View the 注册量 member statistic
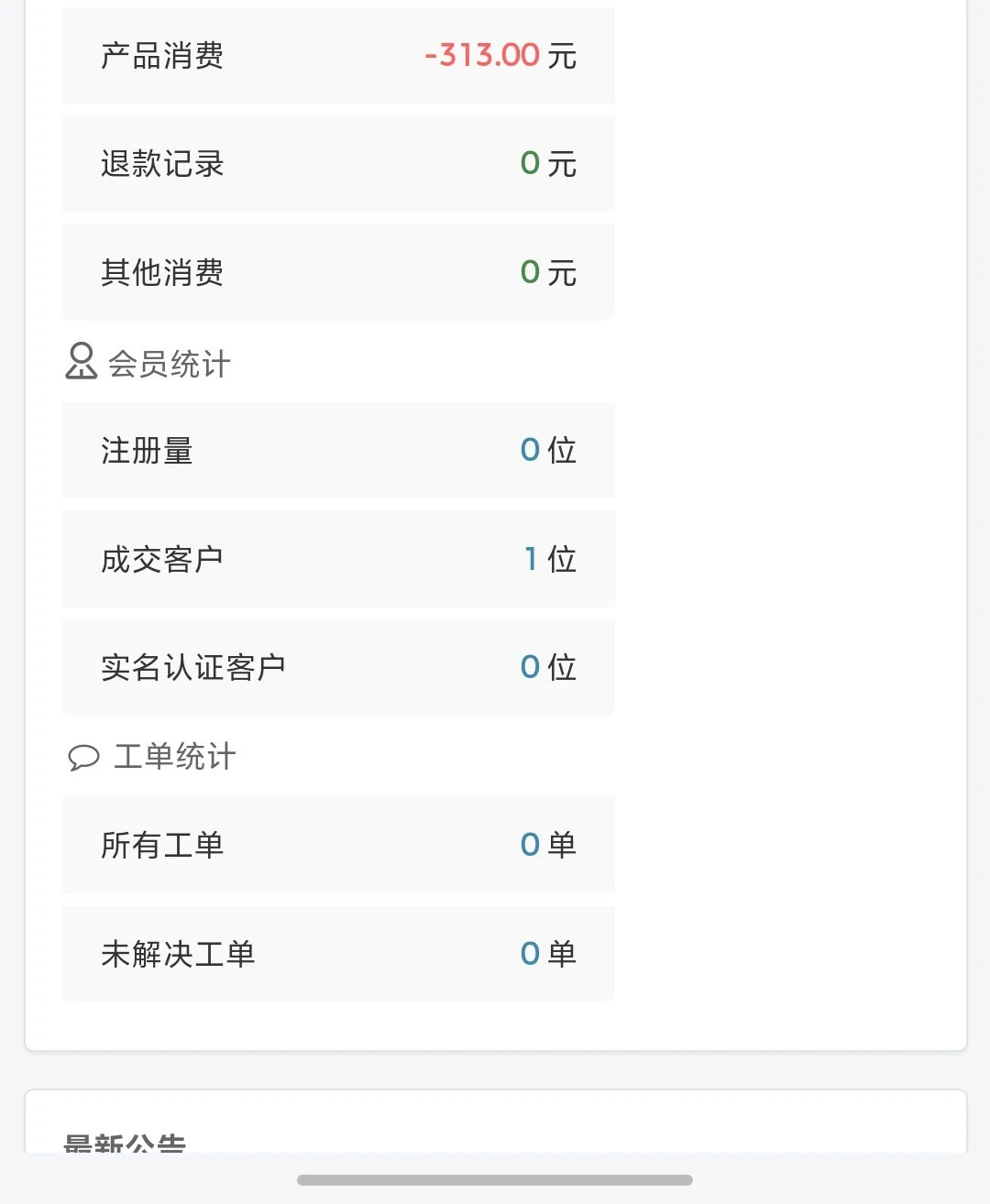Viewport: 990px width, 1204px height. coord(338,450)
